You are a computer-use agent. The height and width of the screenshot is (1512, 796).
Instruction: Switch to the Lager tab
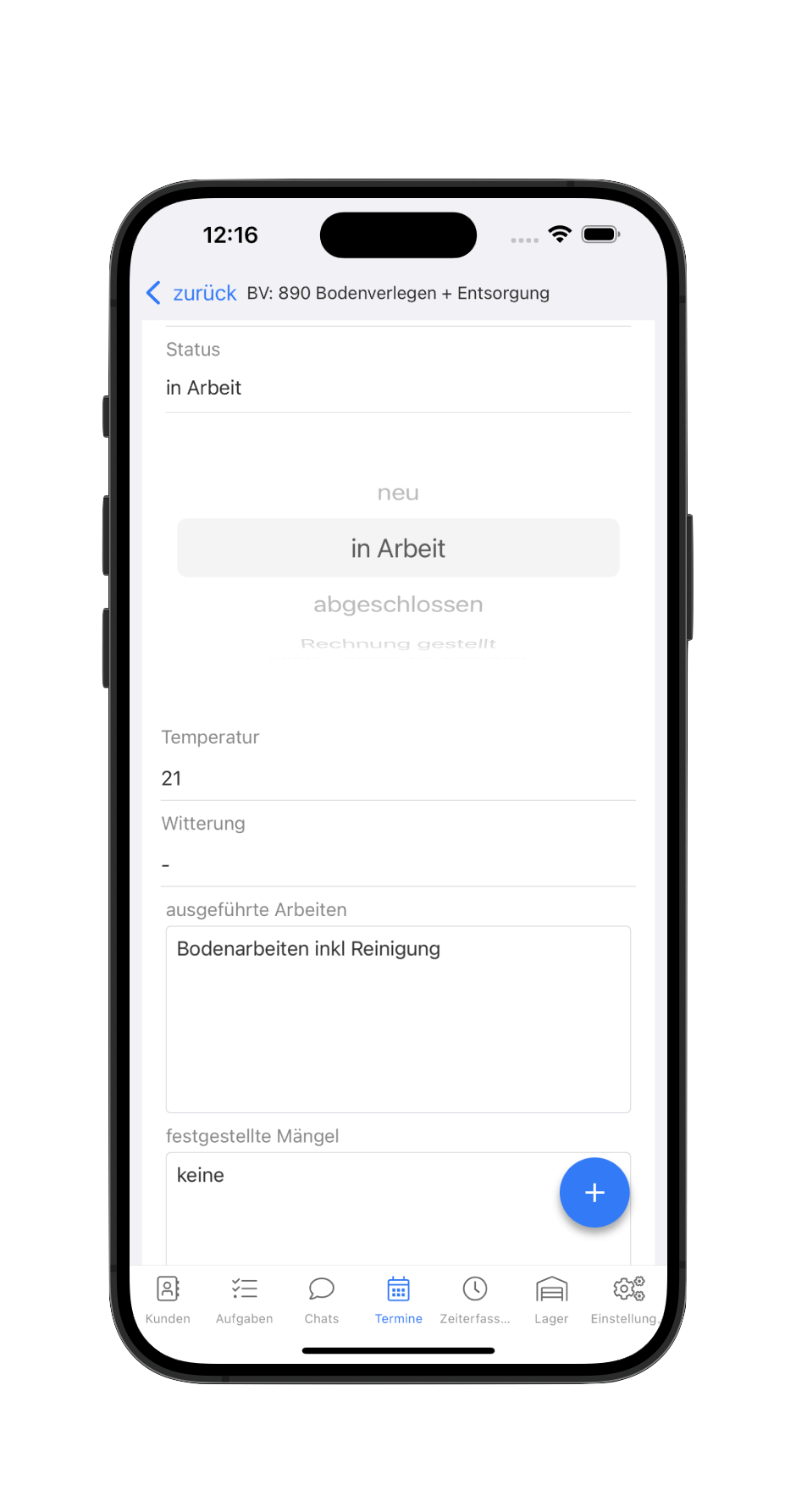(x=551, y=1300)
